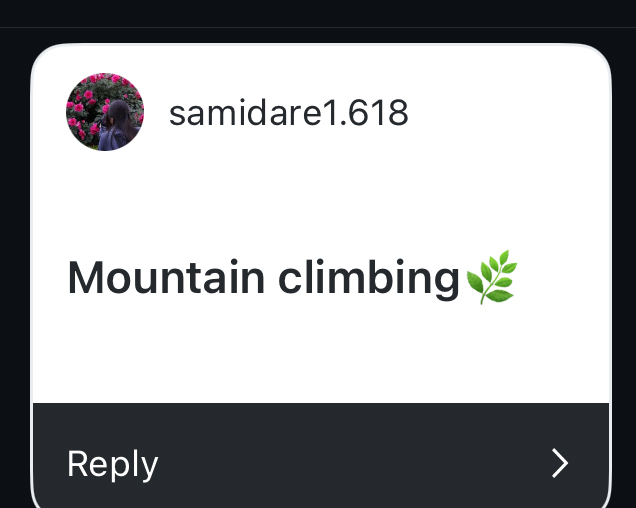Tap the username samidare1.618

click(x=288, y=113)
